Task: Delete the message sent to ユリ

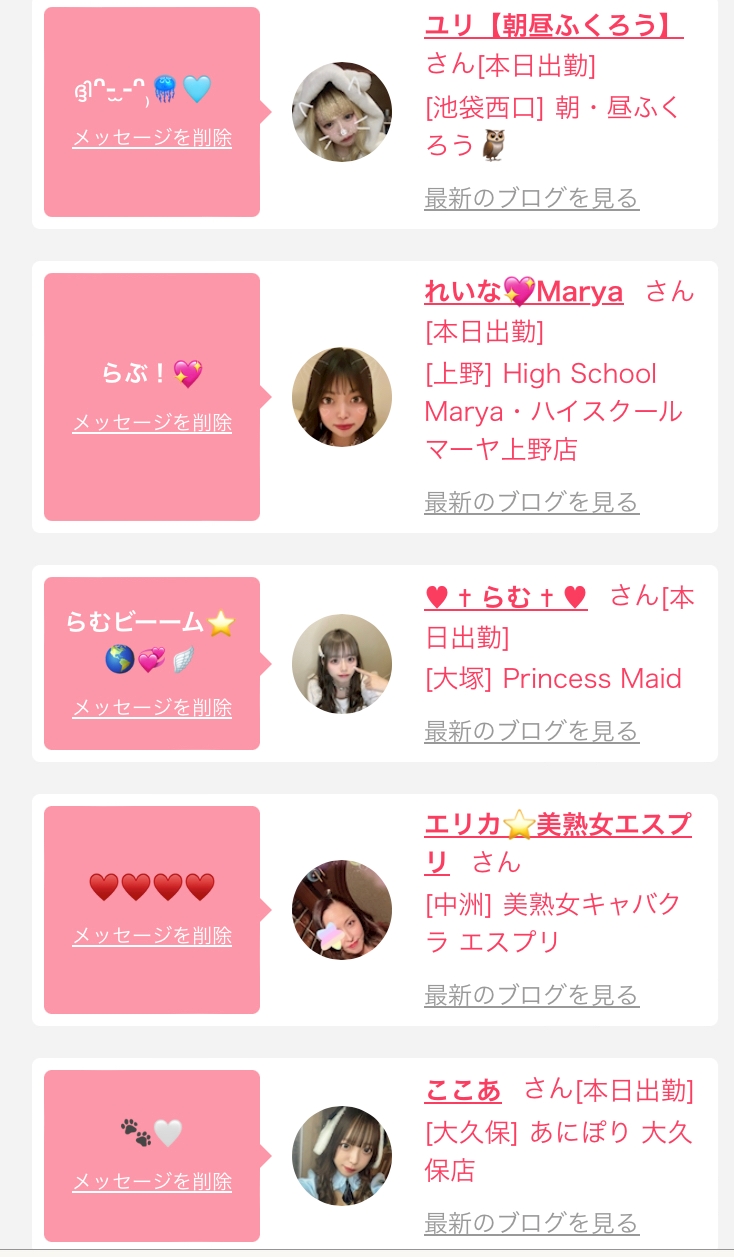Action: tap(152, 138)
